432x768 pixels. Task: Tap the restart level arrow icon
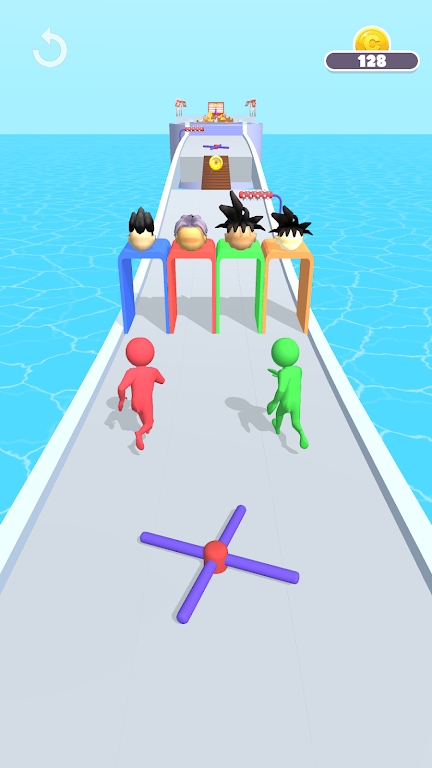tap(50, 48)
